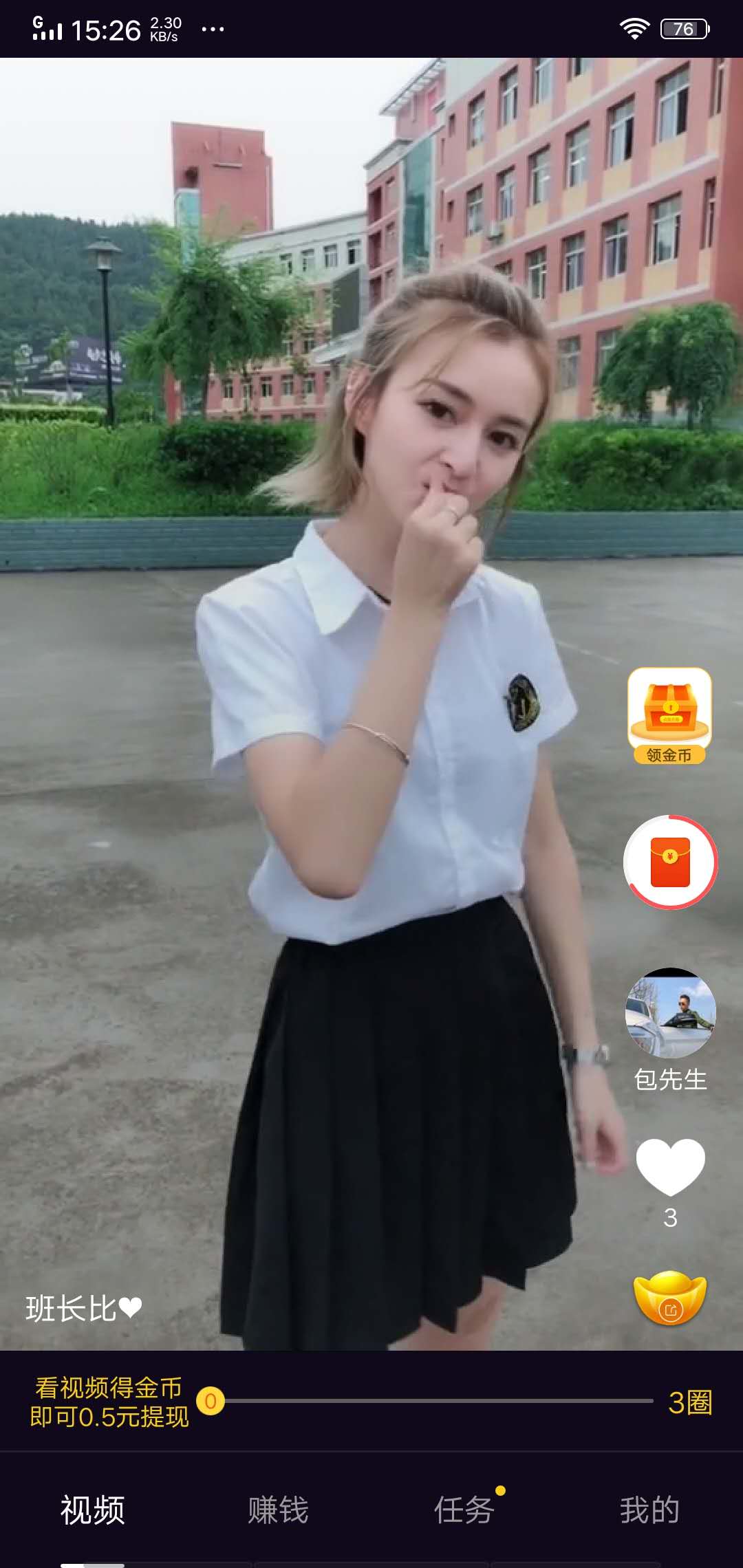Like this video with the heart

670,1166
